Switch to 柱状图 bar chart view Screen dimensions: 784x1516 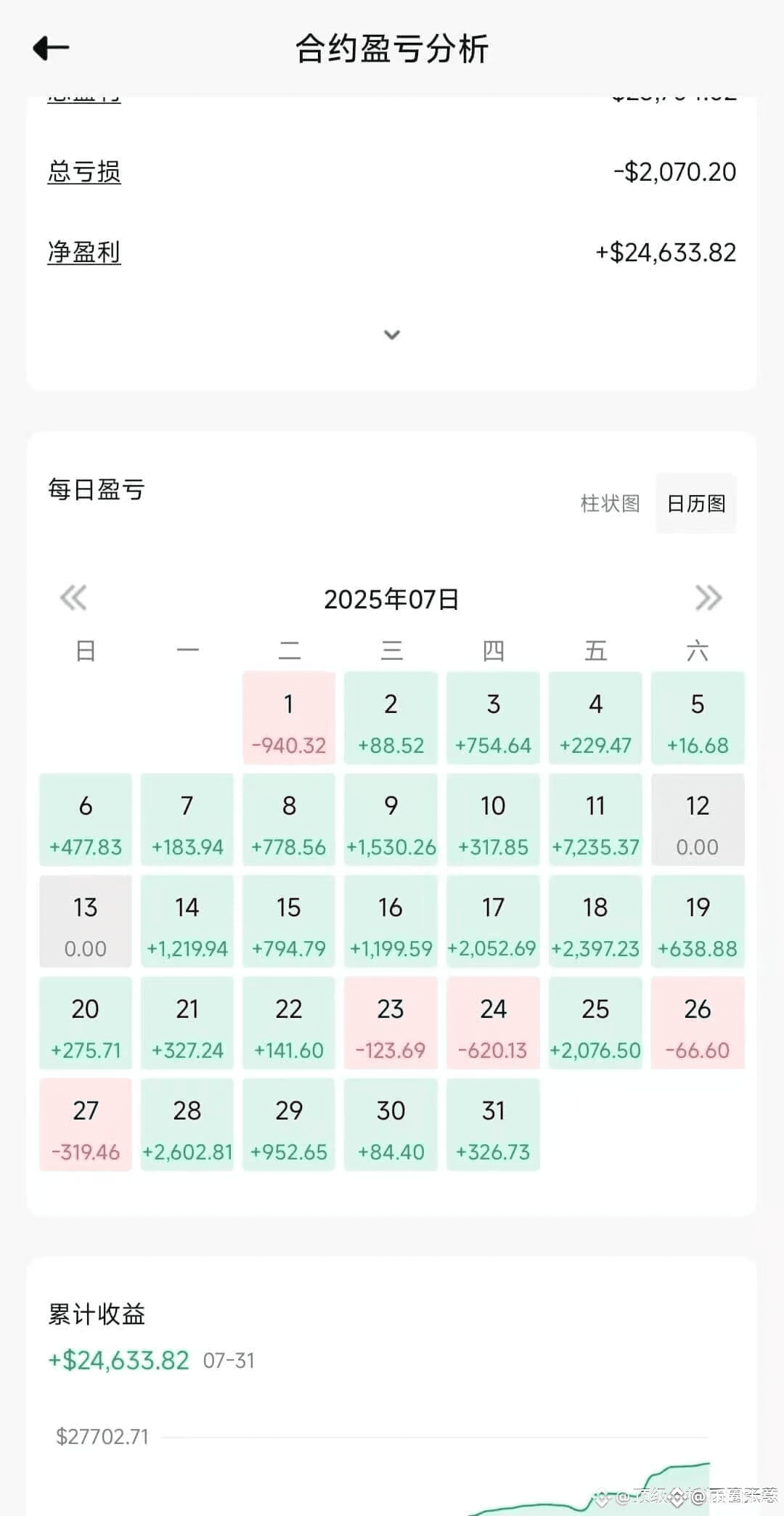tap(610, 504)
